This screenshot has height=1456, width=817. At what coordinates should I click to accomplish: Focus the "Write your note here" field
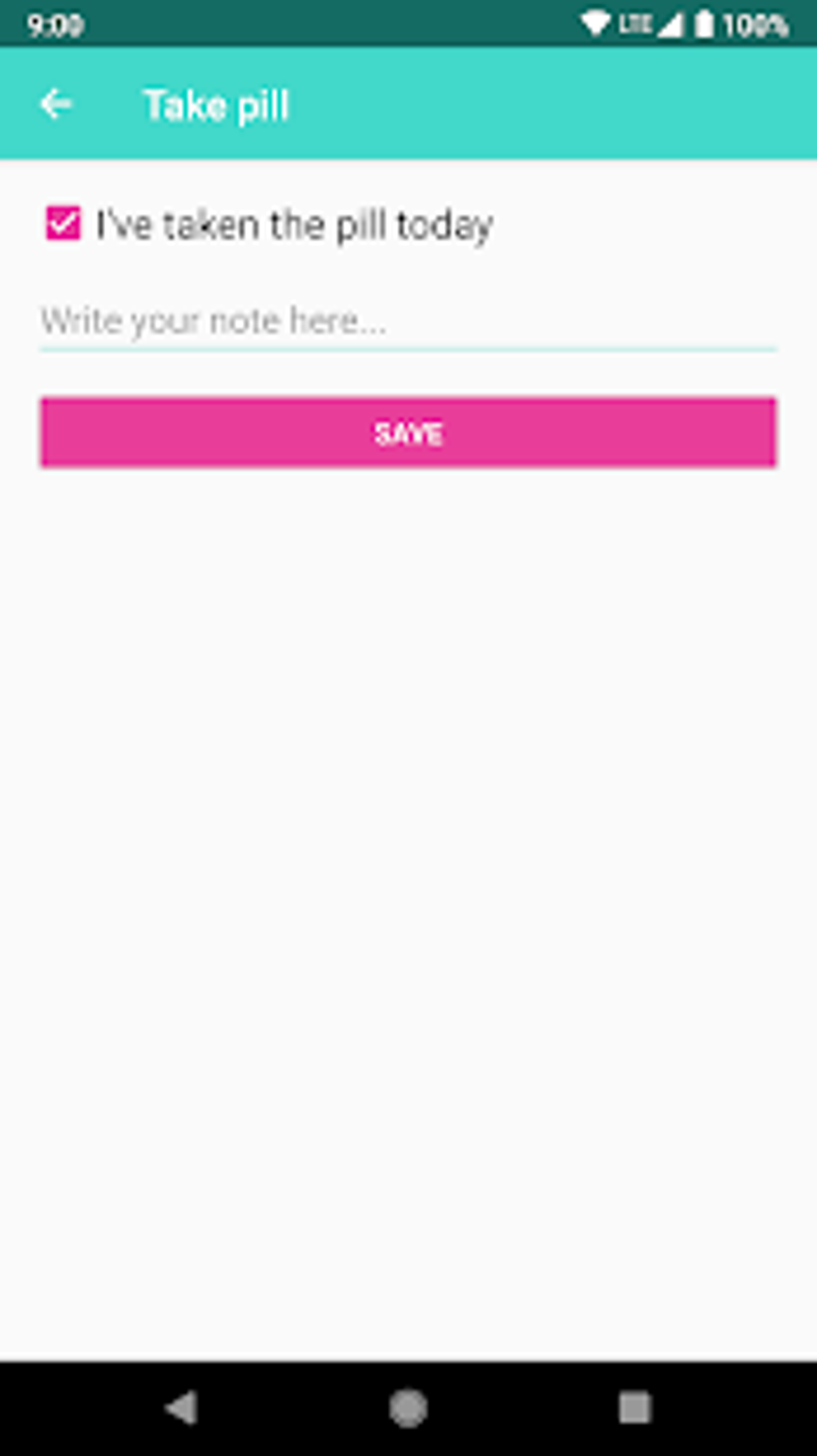pyautogui.click(x=408, y=322)
